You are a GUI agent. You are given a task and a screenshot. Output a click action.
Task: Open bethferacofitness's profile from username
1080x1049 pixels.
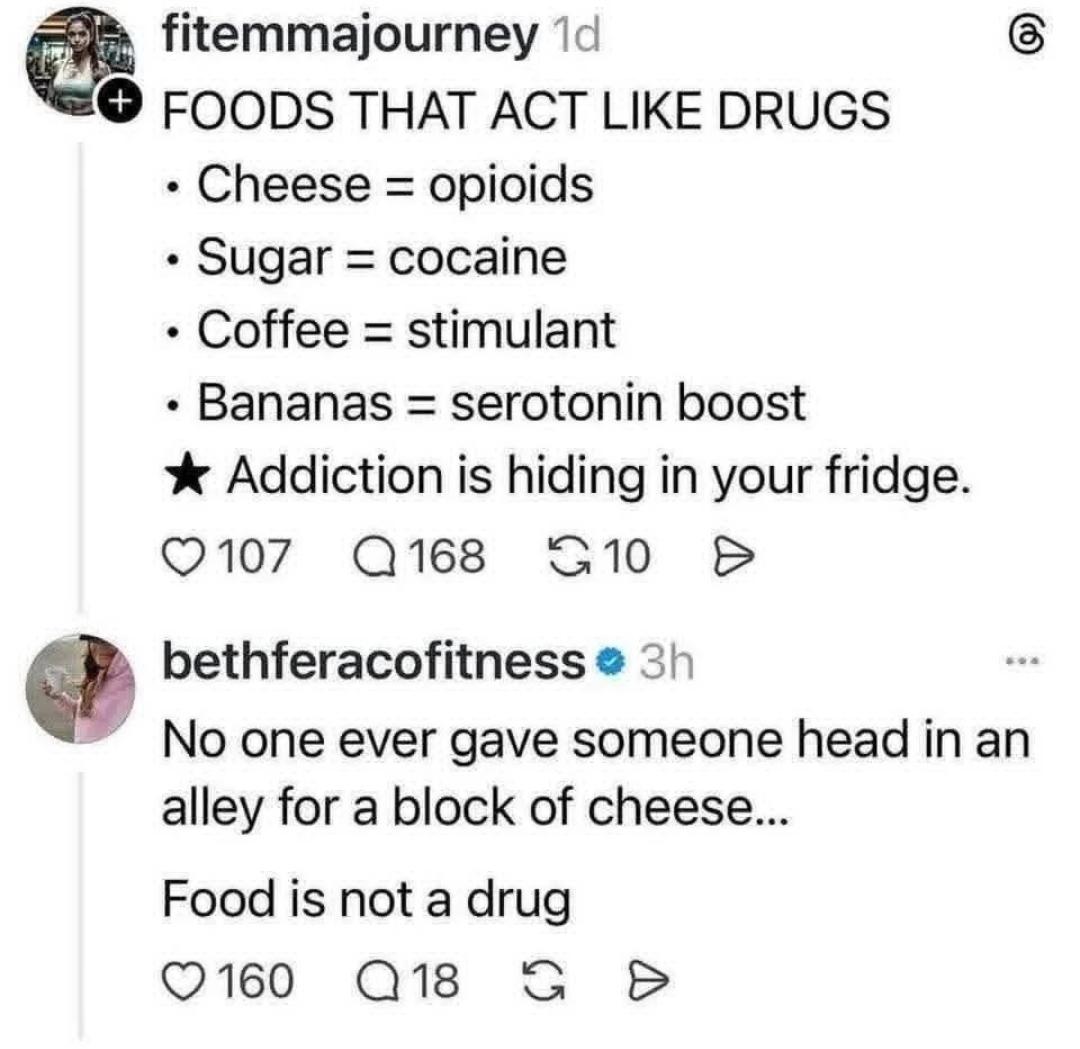[x=372, y=661]
